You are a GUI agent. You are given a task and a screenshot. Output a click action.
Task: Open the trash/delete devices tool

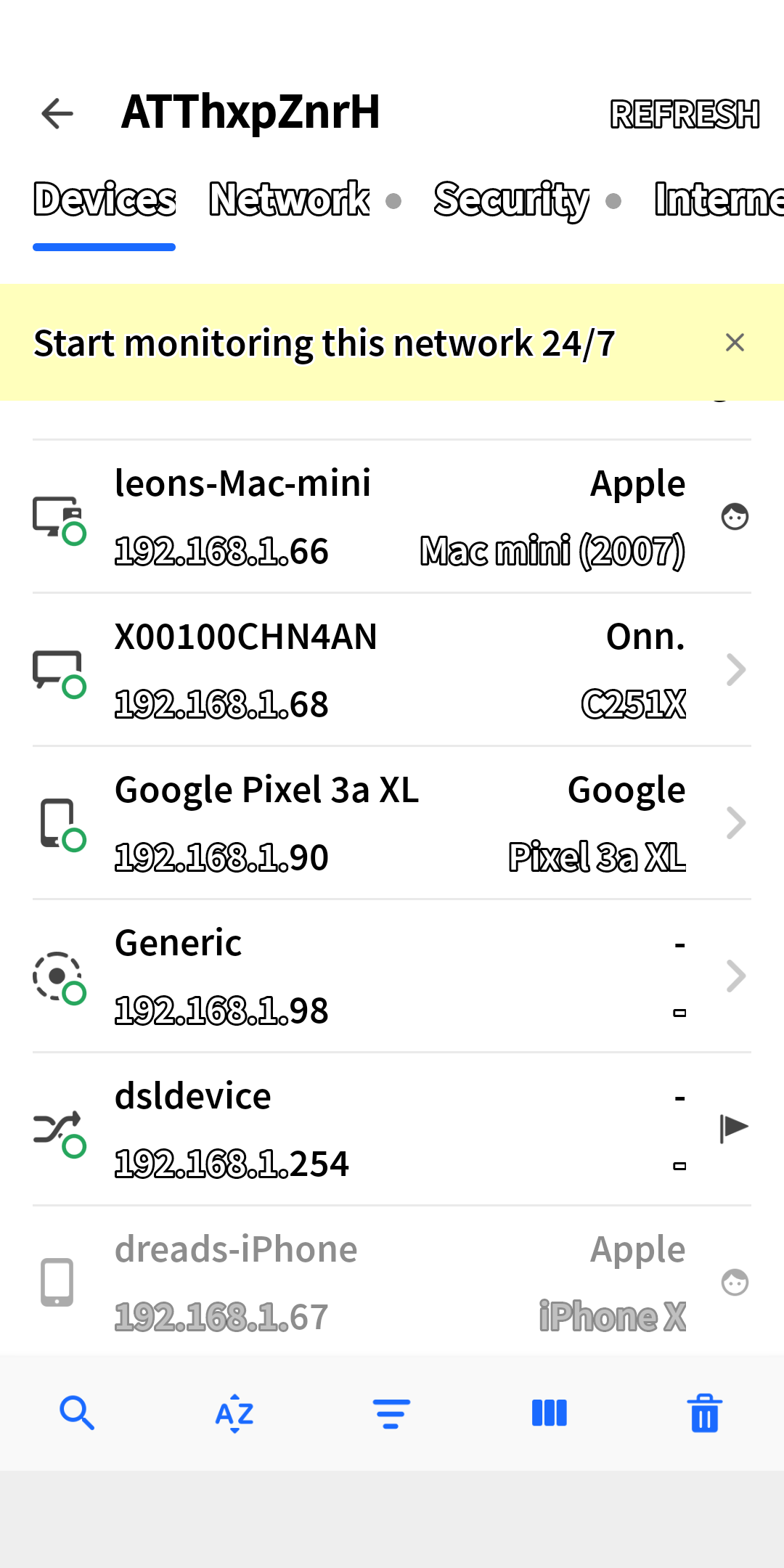(x=703, y=1413)
